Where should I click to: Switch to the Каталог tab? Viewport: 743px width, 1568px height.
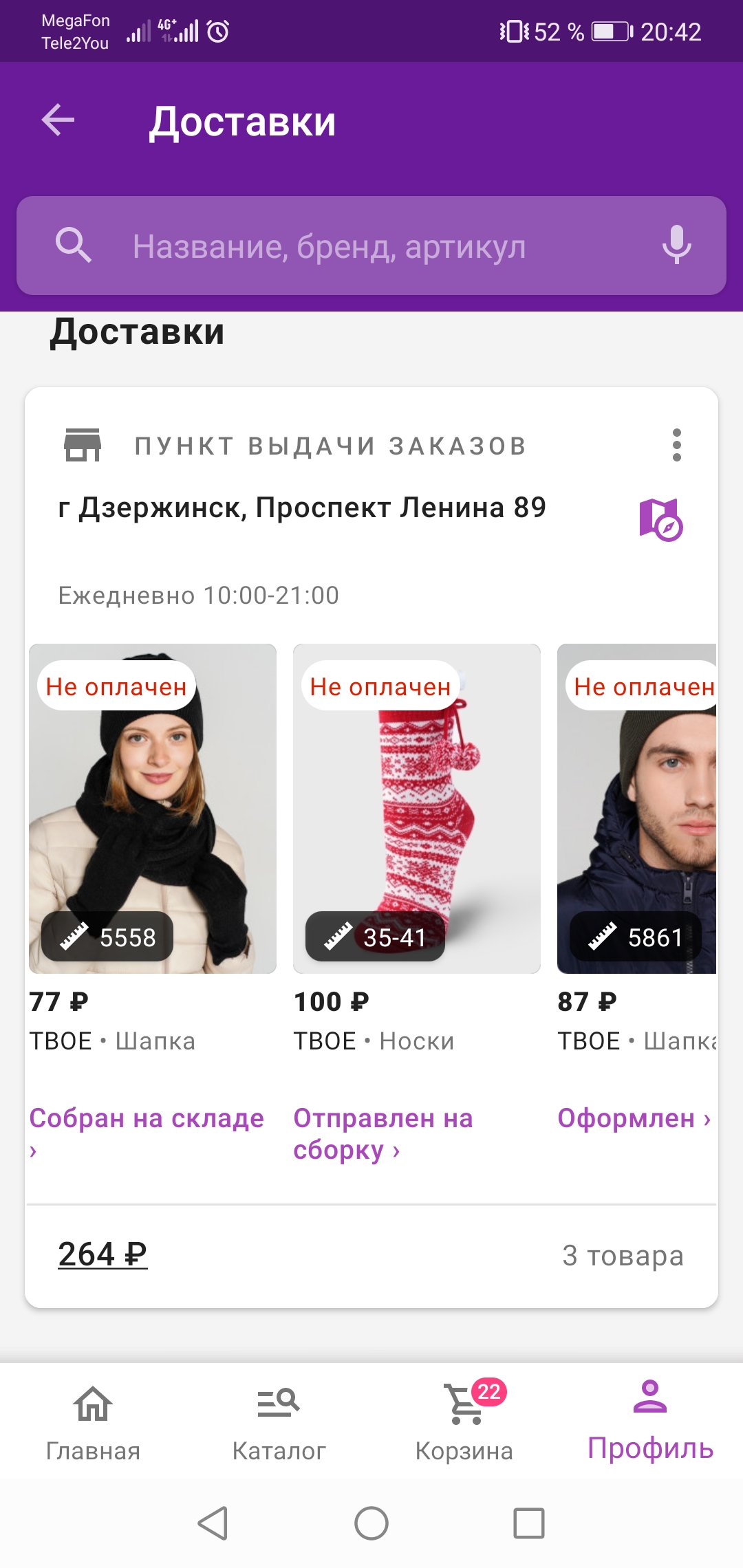coord(279,1421)
